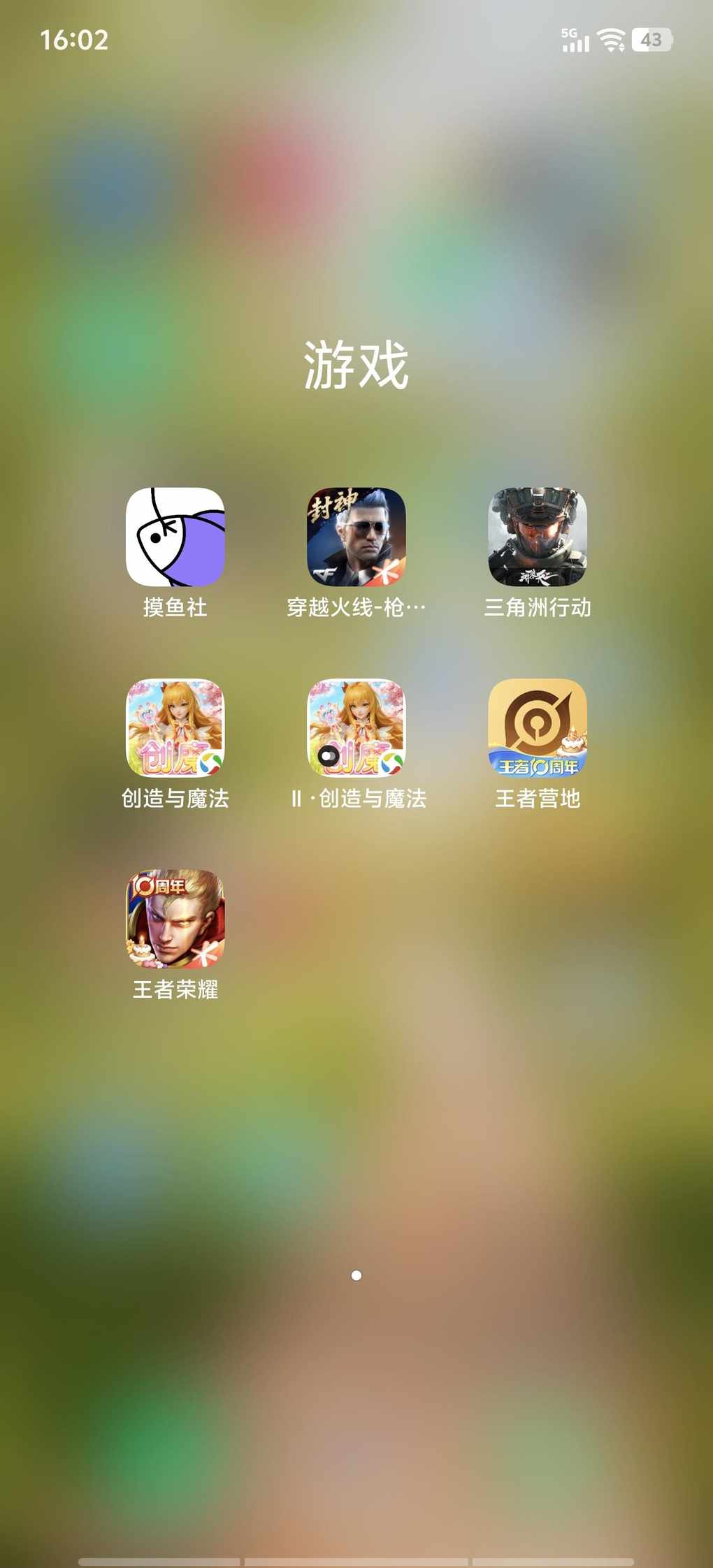Open the 摸鱼社 app

point(175,537)
